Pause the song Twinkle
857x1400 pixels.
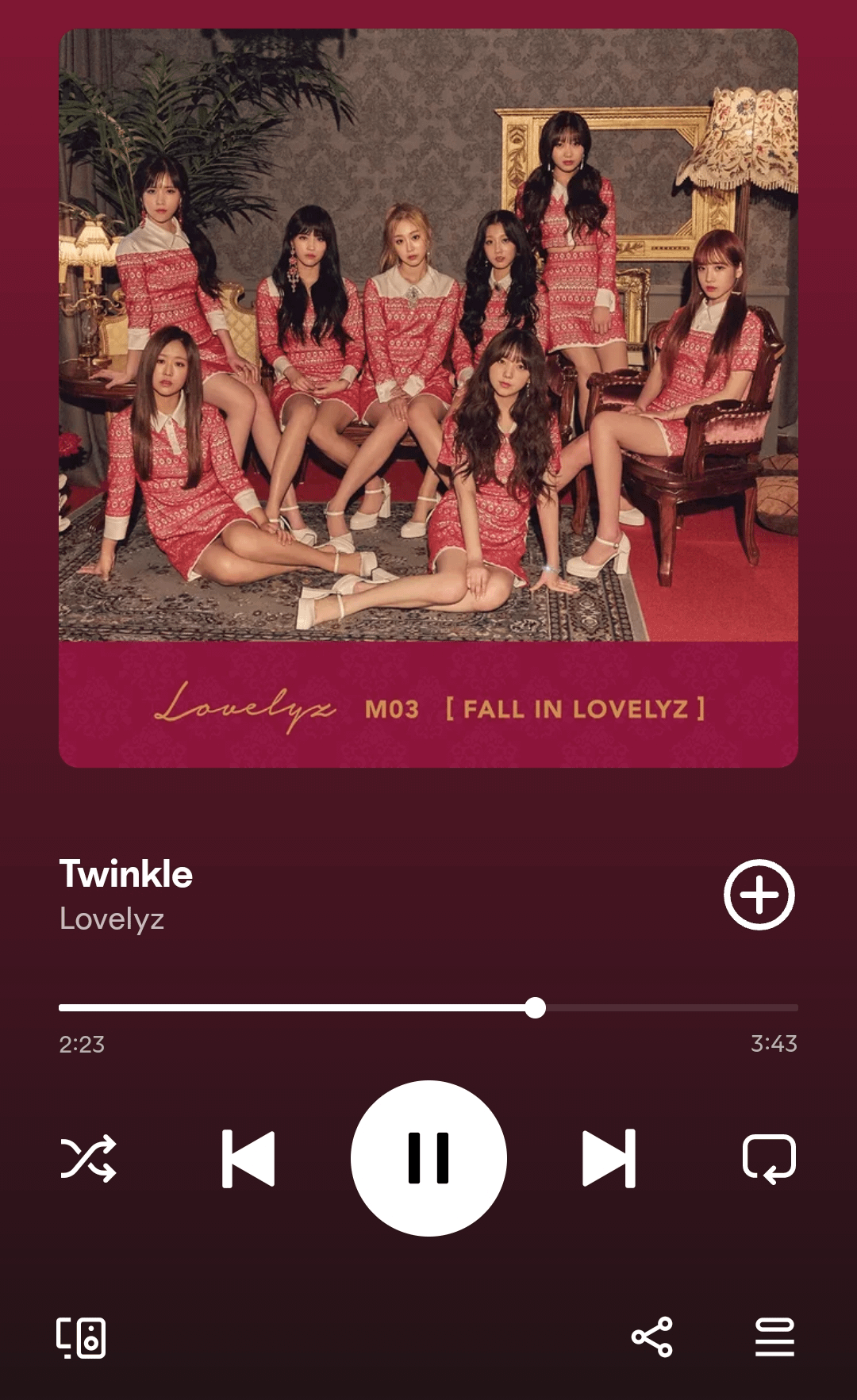(428, 1158)
